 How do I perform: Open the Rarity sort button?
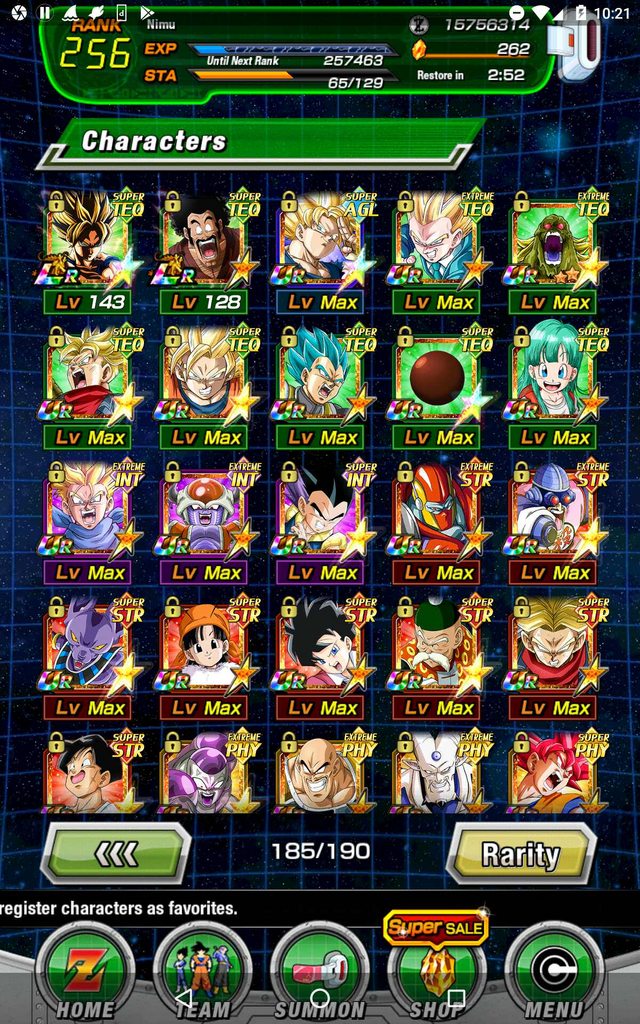[x=522, y=854]
